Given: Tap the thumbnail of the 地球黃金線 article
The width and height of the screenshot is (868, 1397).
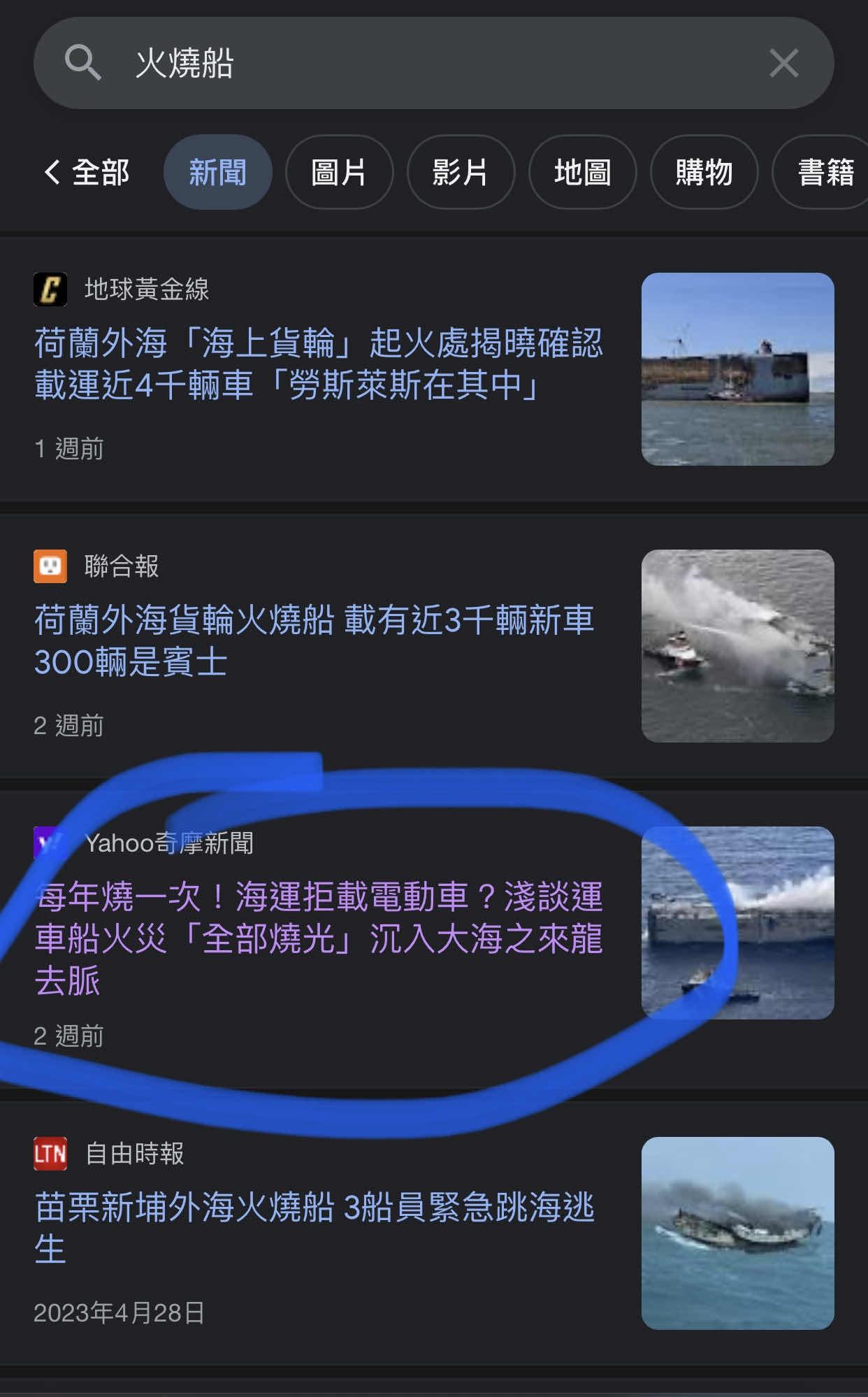Looking at the screenshot, I should pyautogui.click(x=737, y=369).
